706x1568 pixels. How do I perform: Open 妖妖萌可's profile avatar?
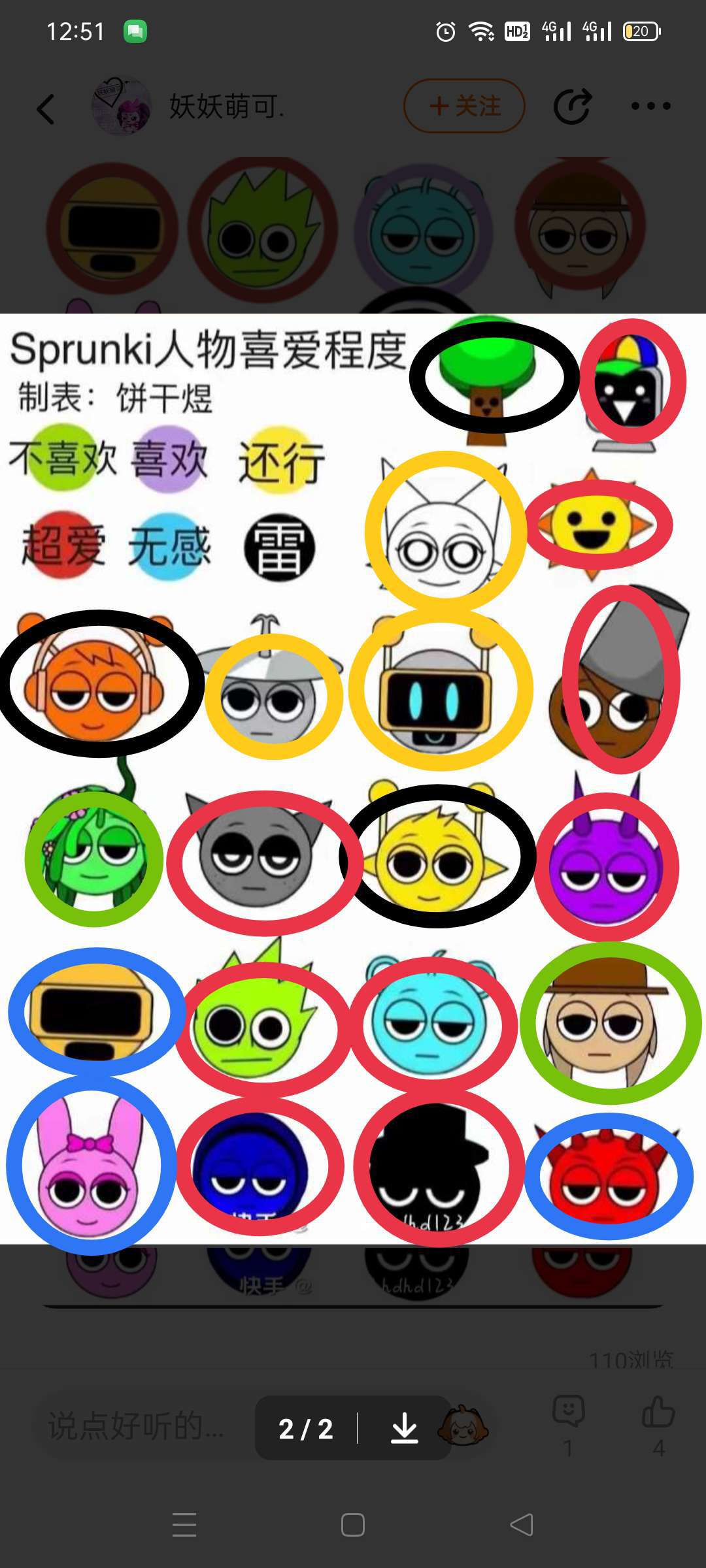(122, 106)
